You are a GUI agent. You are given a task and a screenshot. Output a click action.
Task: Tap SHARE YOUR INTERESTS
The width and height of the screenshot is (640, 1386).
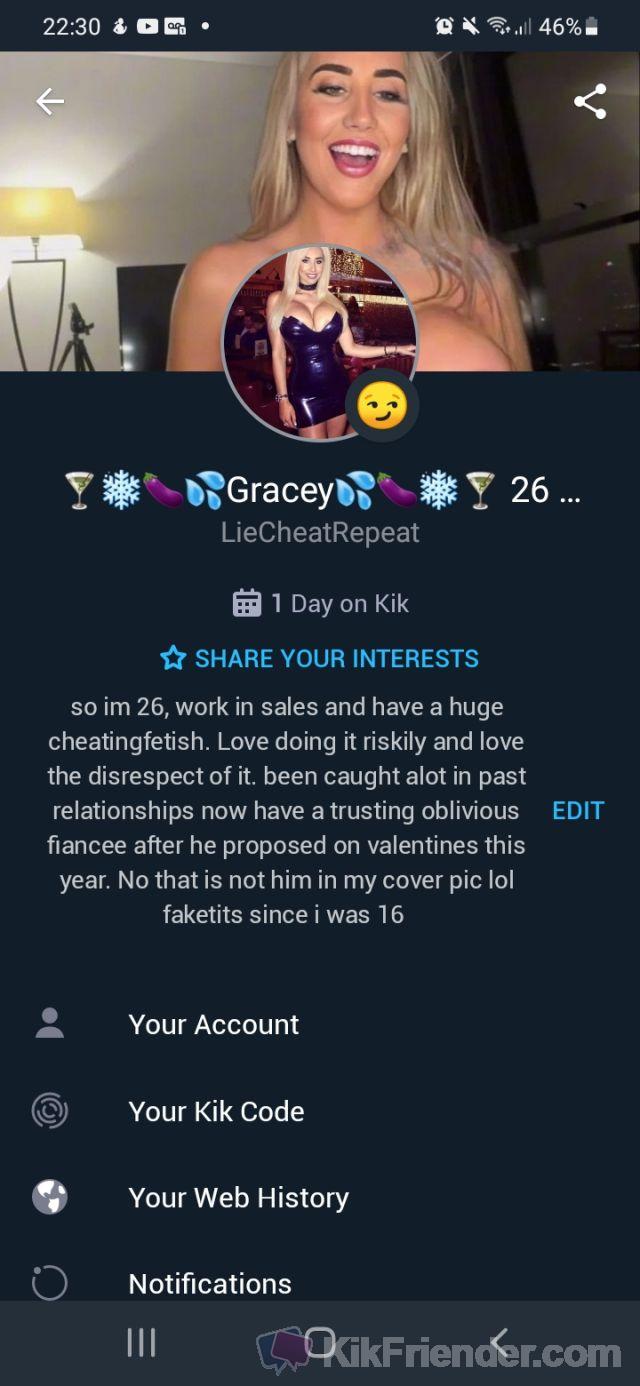(x=320, y=658)
